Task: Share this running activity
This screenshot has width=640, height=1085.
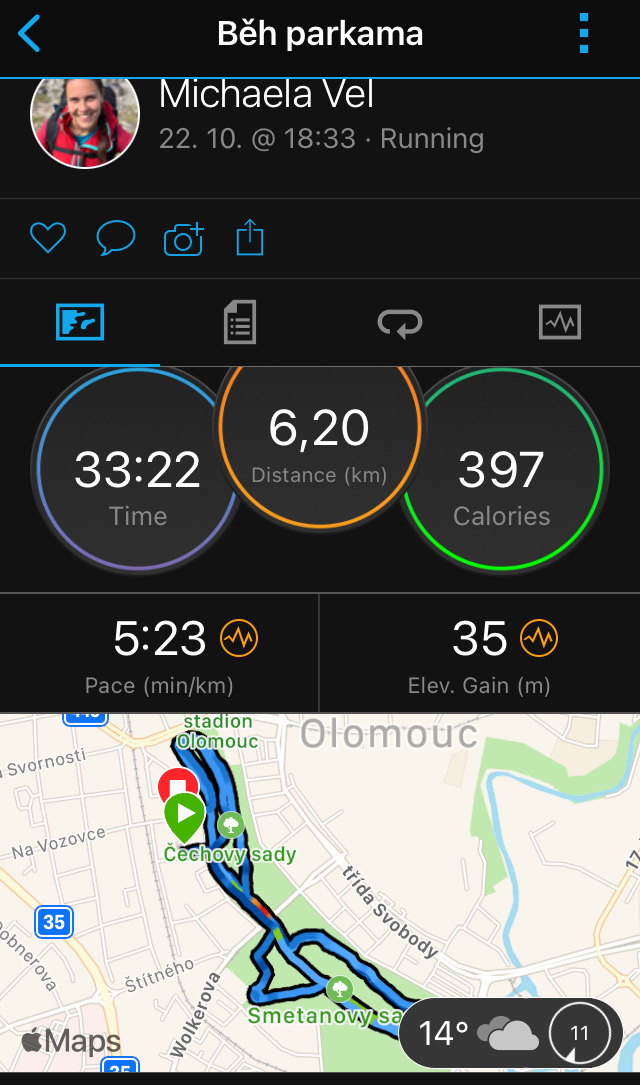Action: (x=250, y=237)
